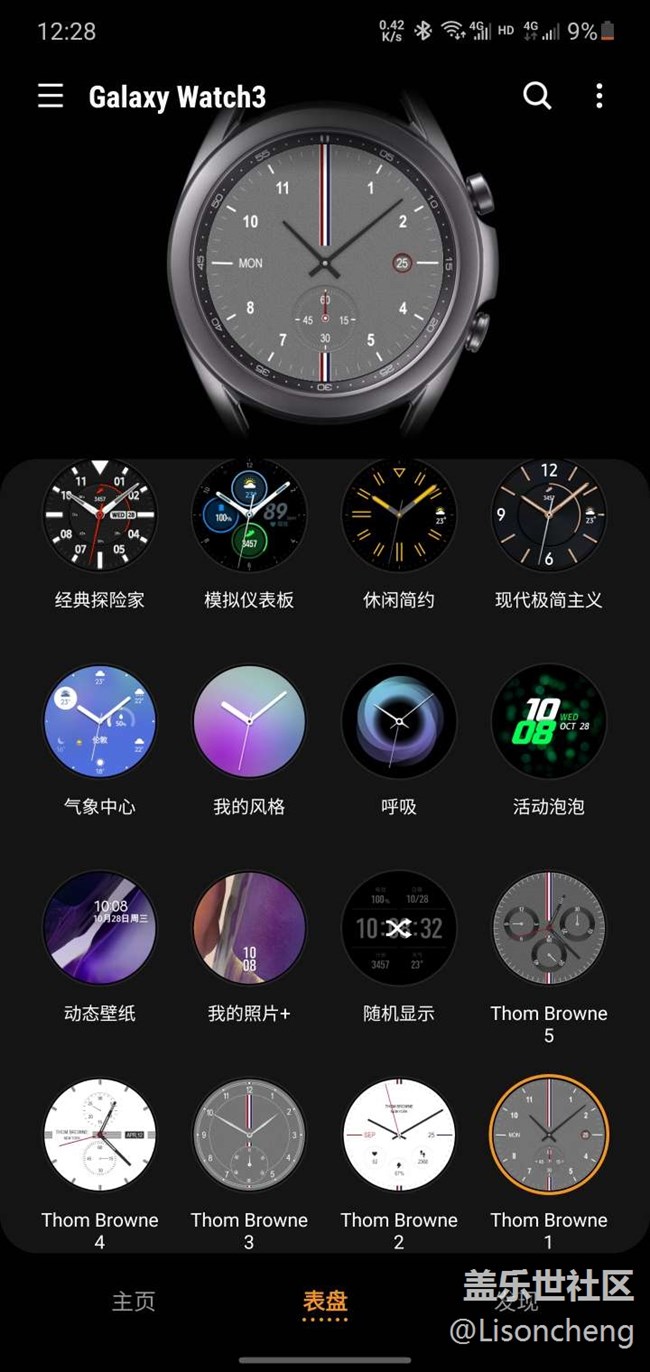Open search in Galaxy Watch3 app
Screen dimensions: 650x1372
click(x=537, y=96)
